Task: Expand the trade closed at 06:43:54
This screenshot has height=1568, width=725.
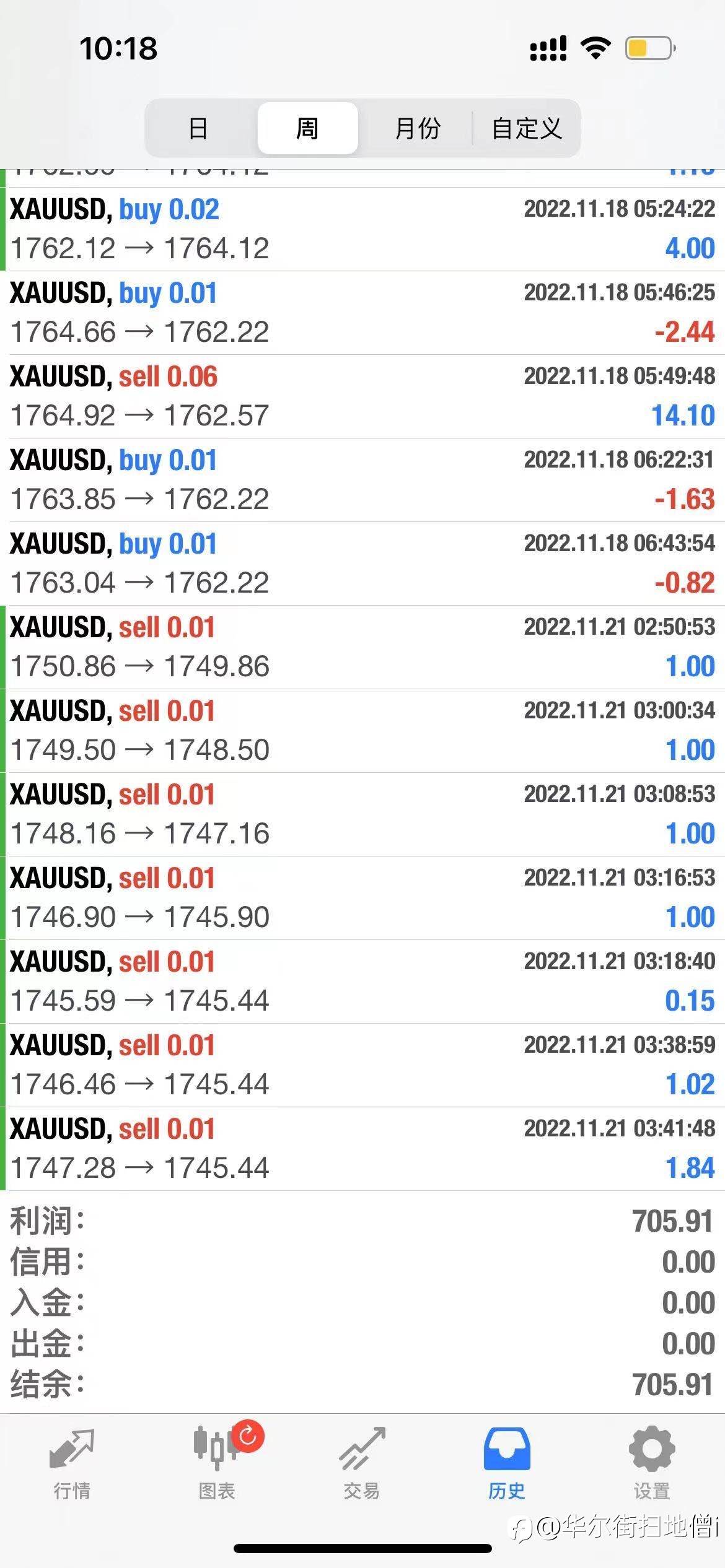Action: tap(362, 564)
